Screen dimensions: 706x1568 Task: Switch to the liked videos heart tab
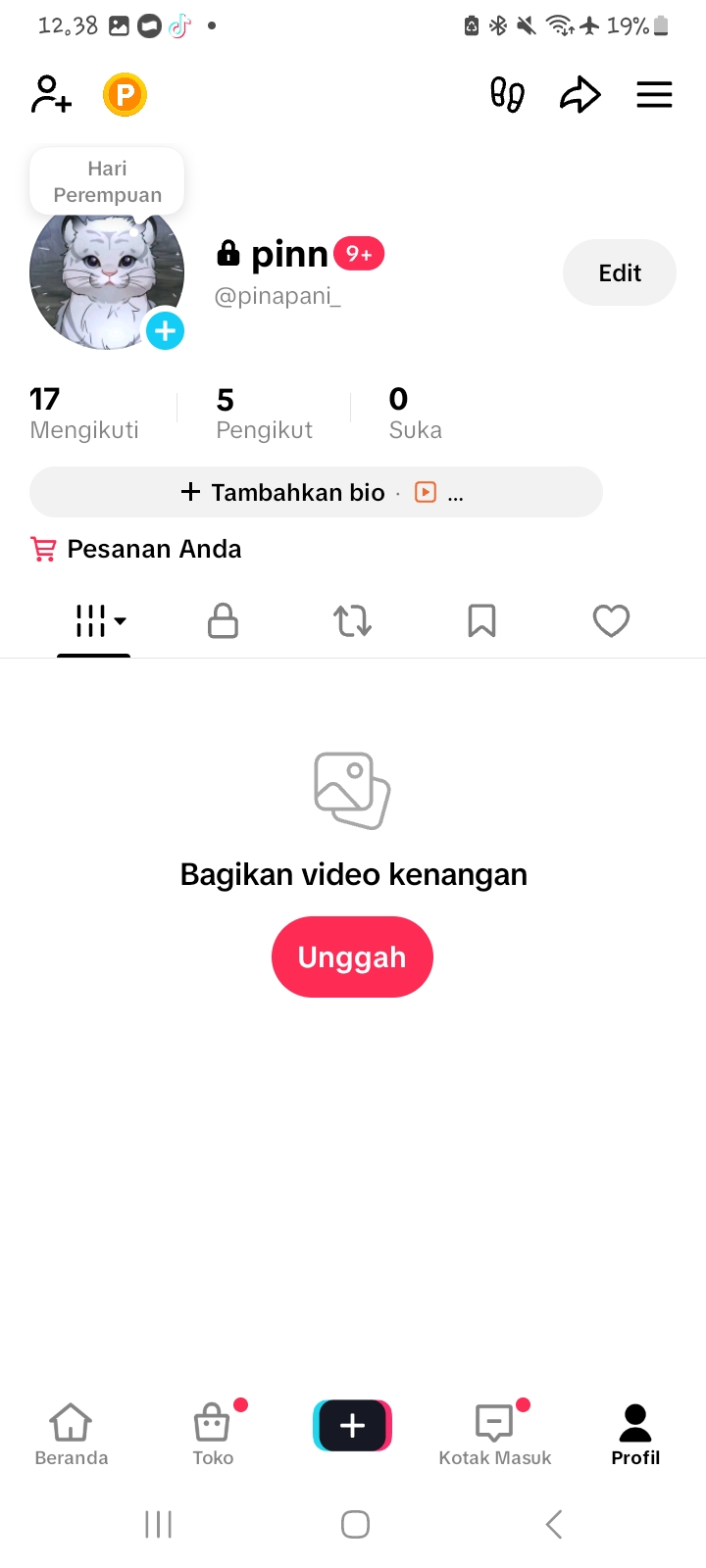click(611, 621)
